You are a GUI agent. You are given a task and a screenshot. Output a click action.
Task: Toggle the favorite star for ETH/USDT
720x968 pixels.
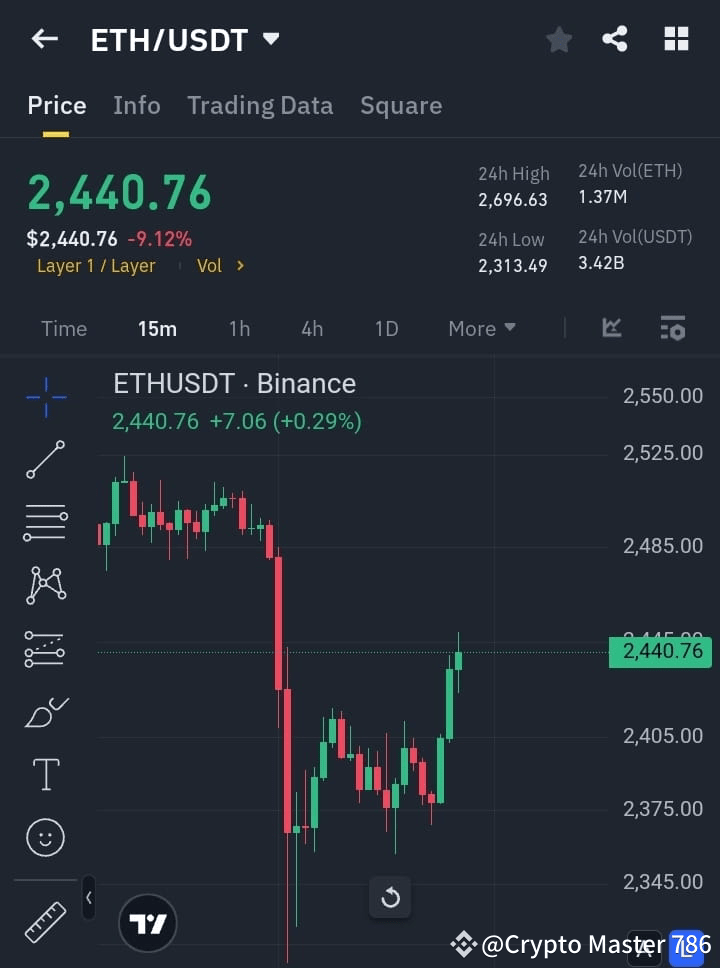558,39
